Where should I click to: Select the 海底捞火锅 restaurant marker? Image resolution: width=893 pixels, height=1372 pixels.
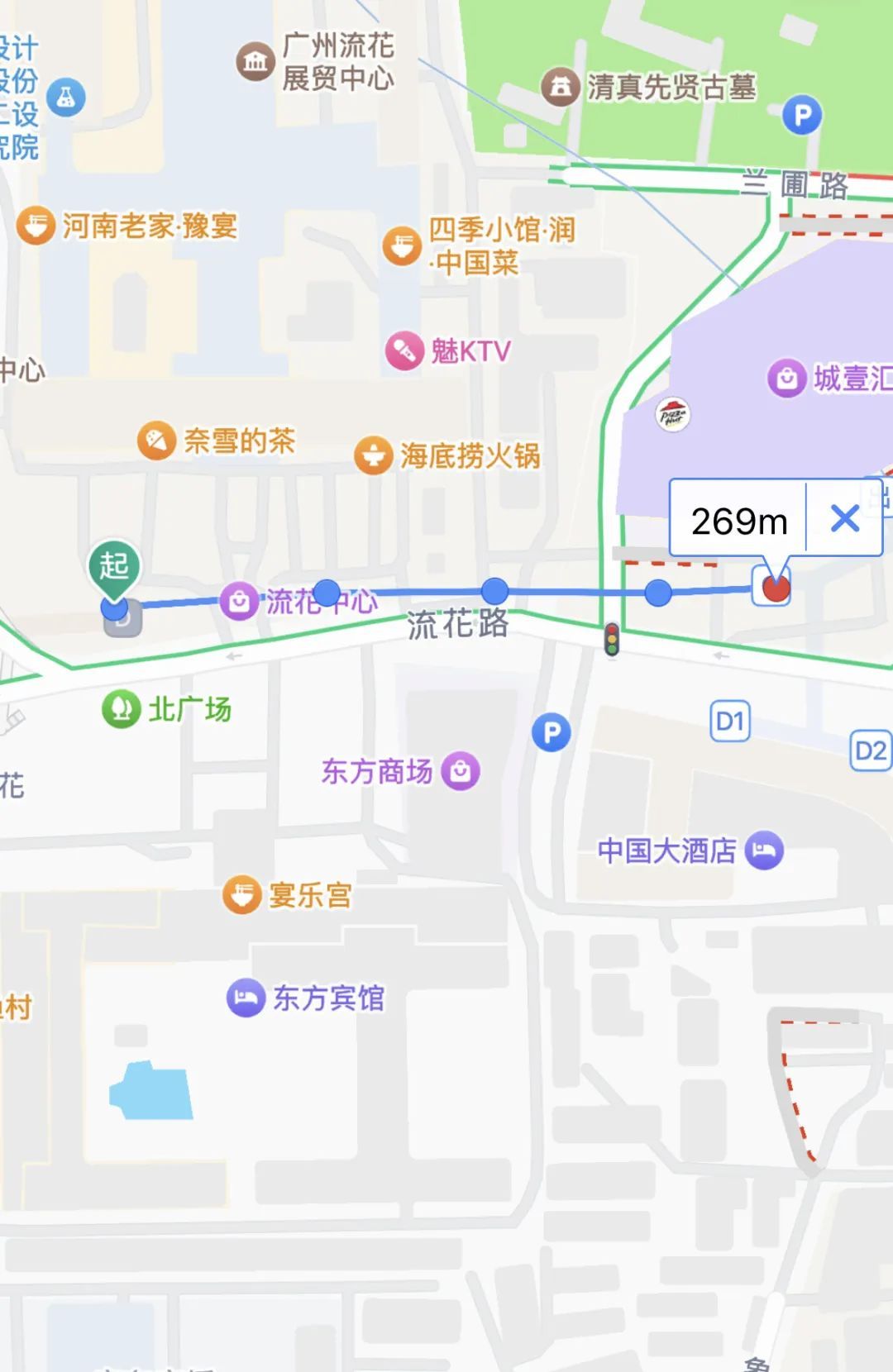click(x=373, y=455)
